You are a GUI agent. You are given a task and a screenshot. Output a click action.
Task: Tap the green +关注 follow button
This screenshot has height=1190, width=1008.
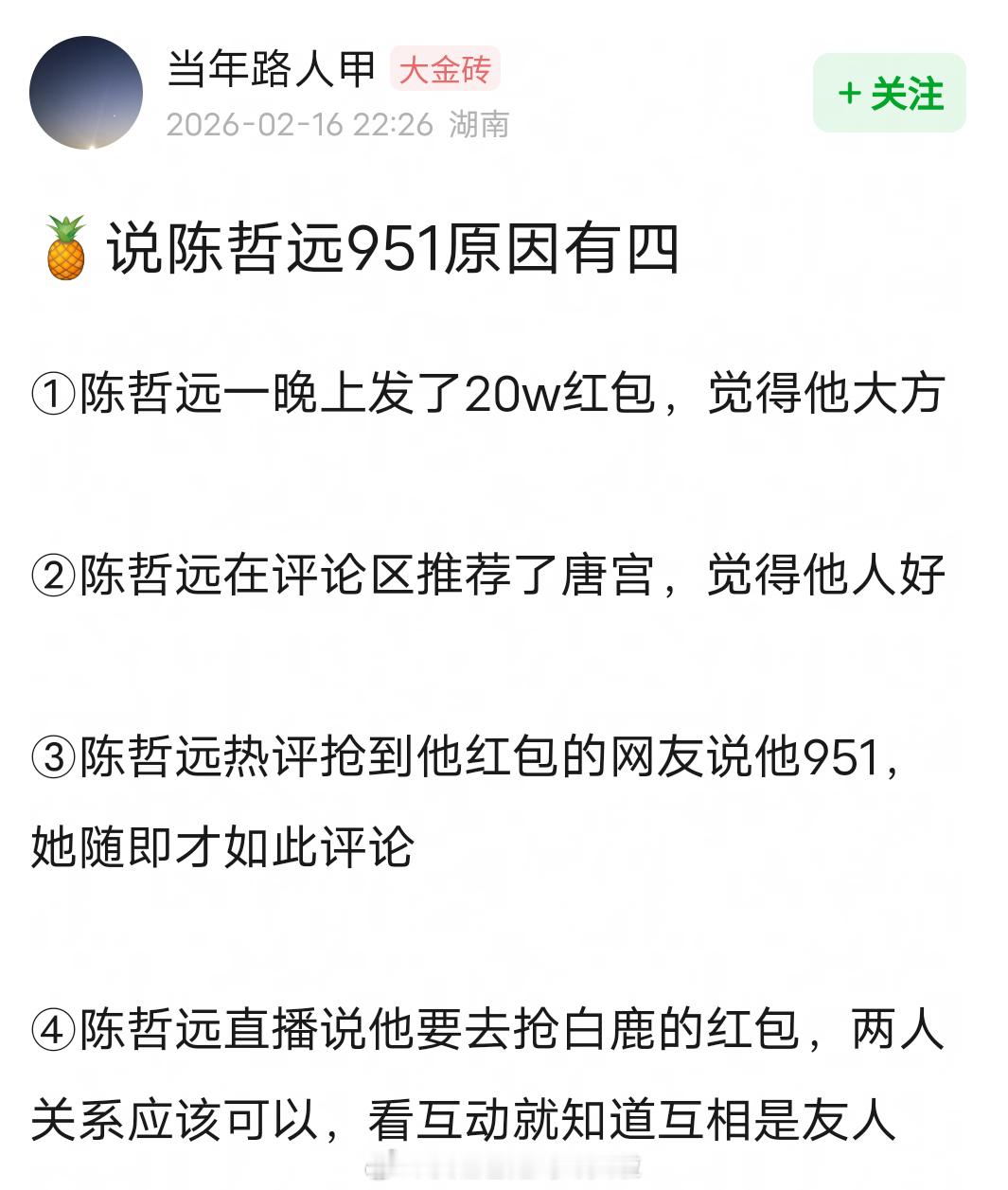[x=886, y=94]
